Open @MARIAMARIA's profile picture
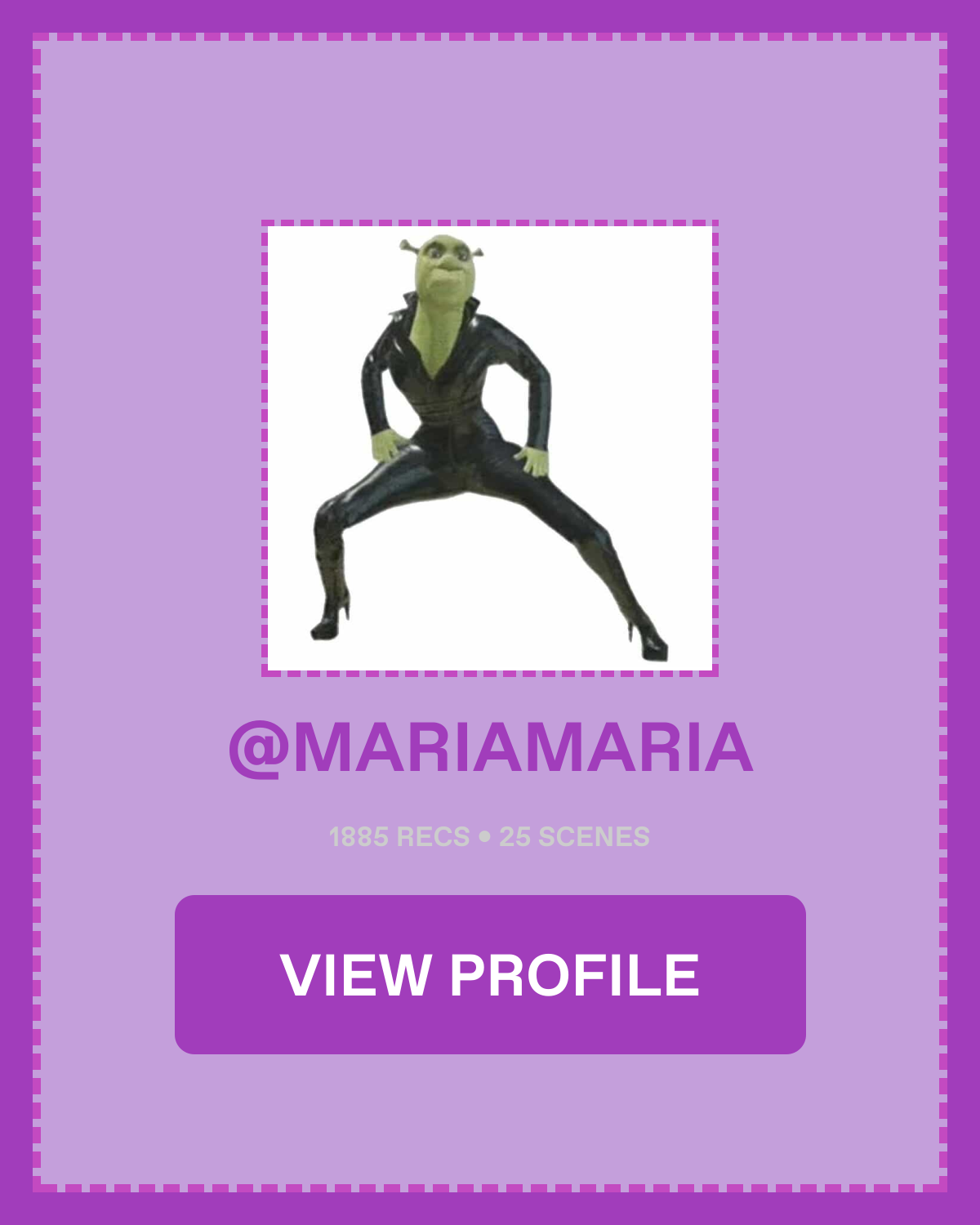 pyautogui.click(x=490, y=448)
